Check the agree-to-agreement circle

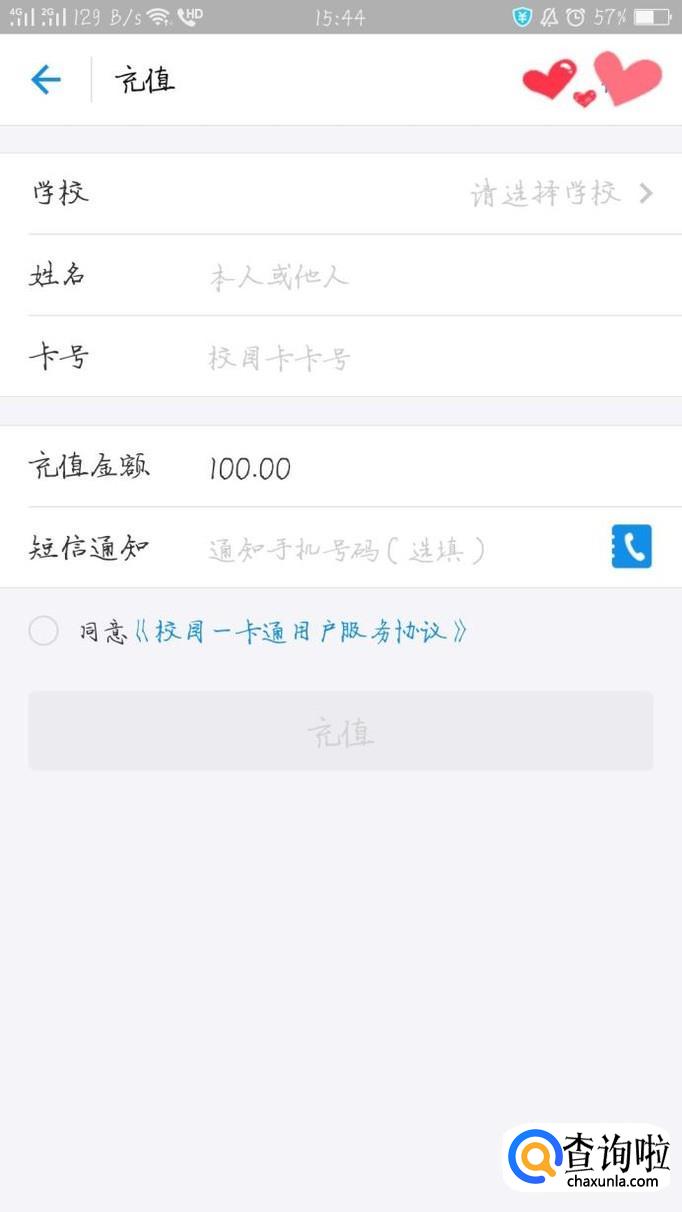pyautogui.click(x=43, y=631)
